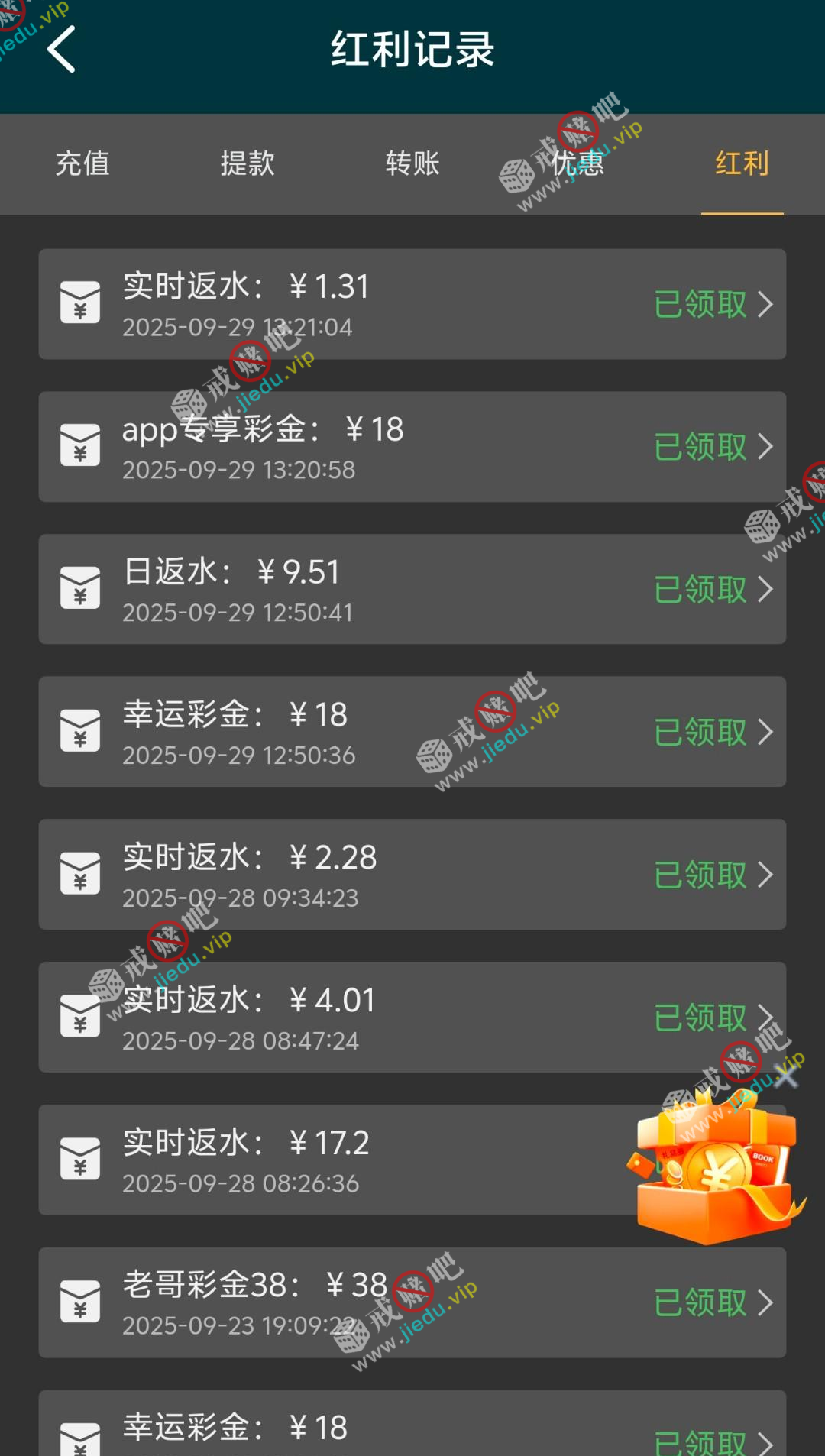
Task: Switch to the 提款 tab
Action: coord(247,163)
